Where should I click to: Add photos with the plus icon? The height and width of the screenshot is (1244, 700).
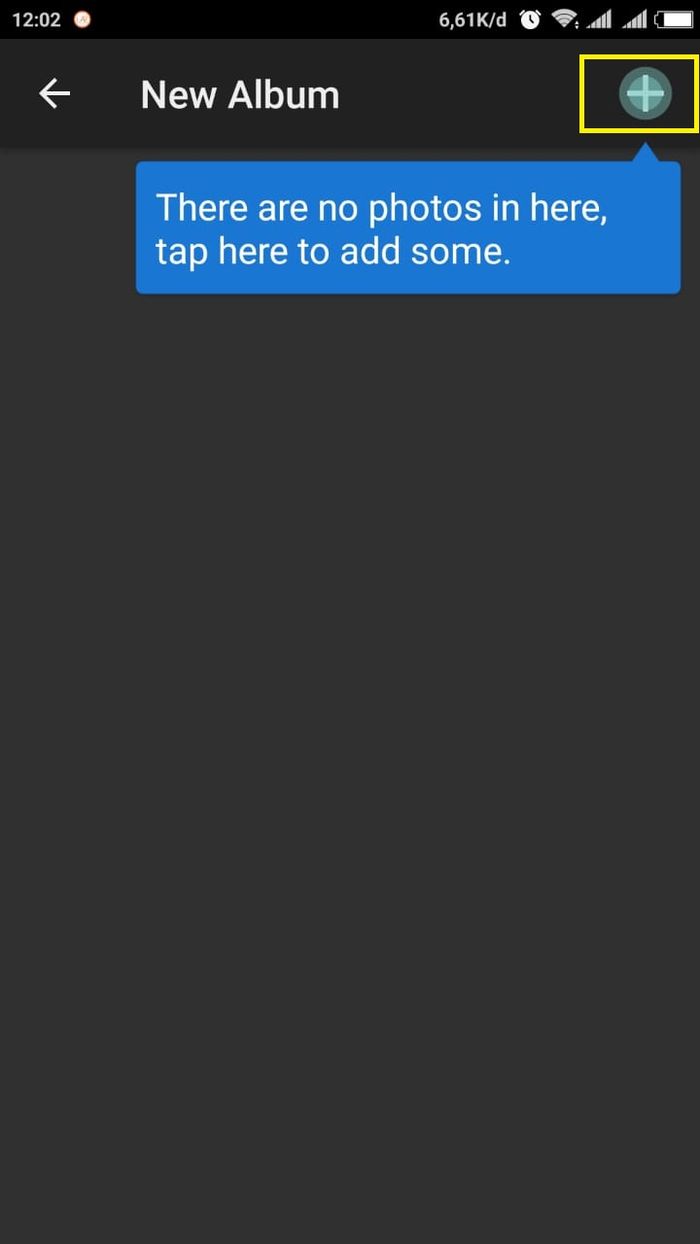click(644, 94)
